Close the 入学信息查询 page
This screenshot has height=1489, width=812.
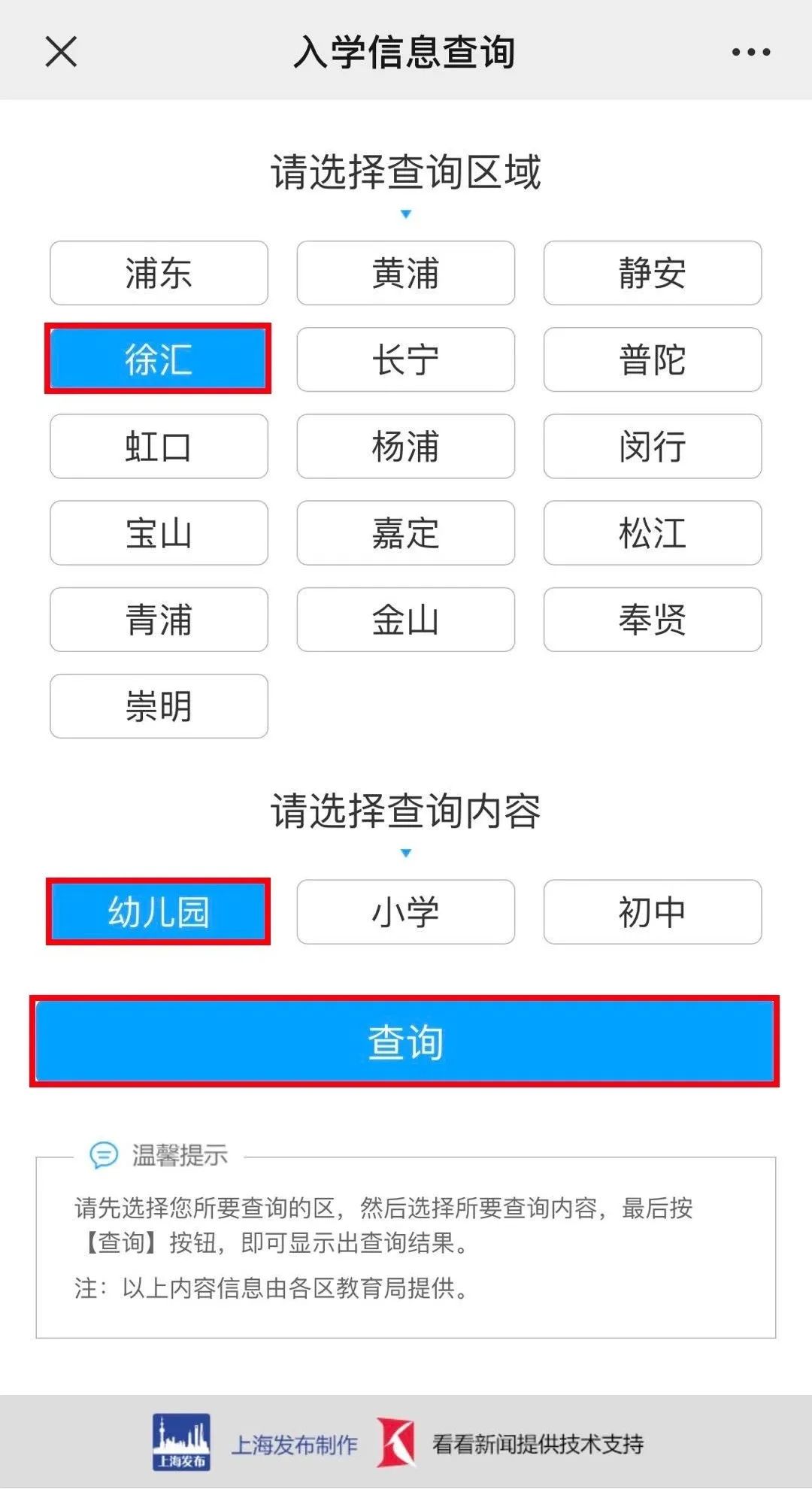point(61,52)
